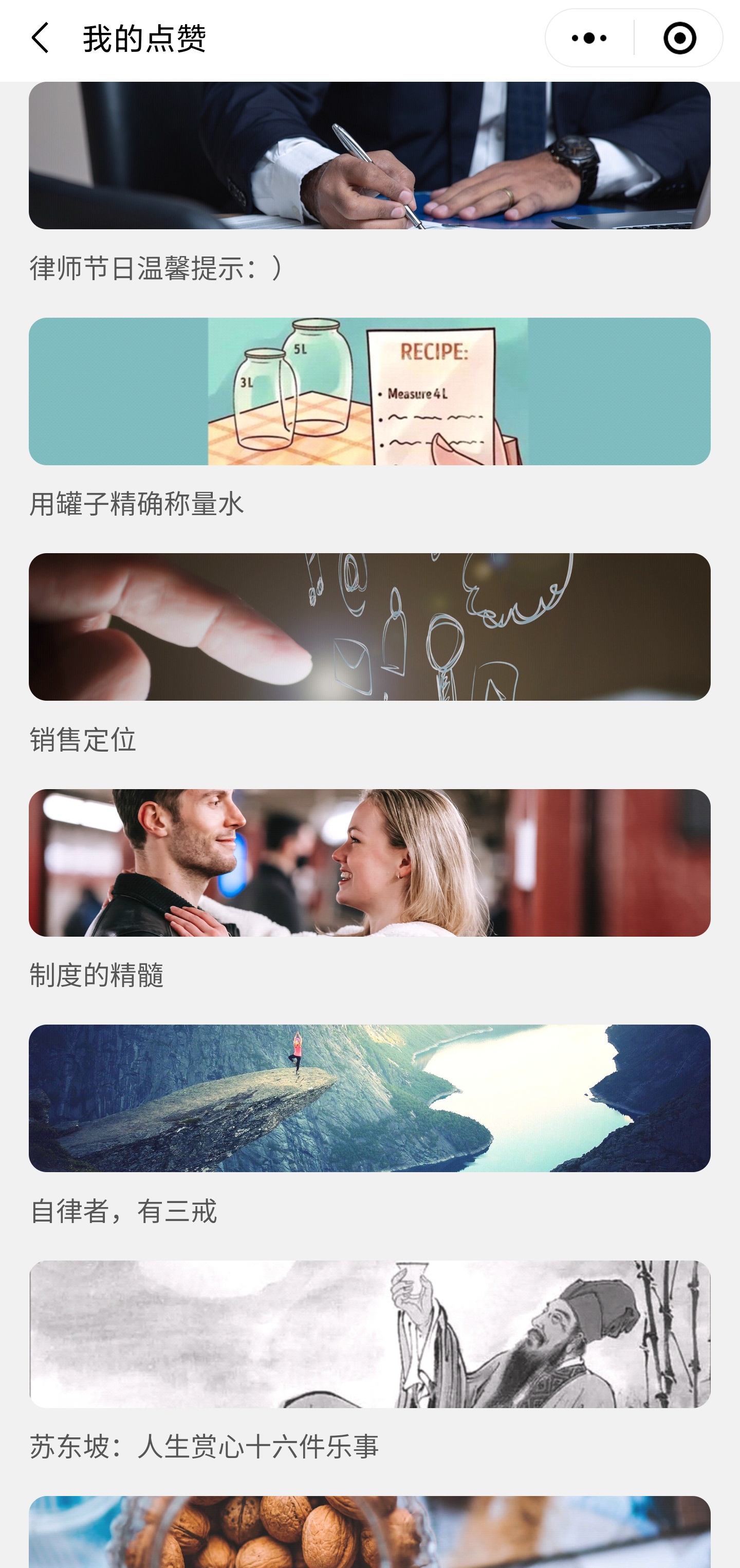Viewport: 740px width, 1568px height.
Task: Close the mini program via circle button
Action: point(679,39)
